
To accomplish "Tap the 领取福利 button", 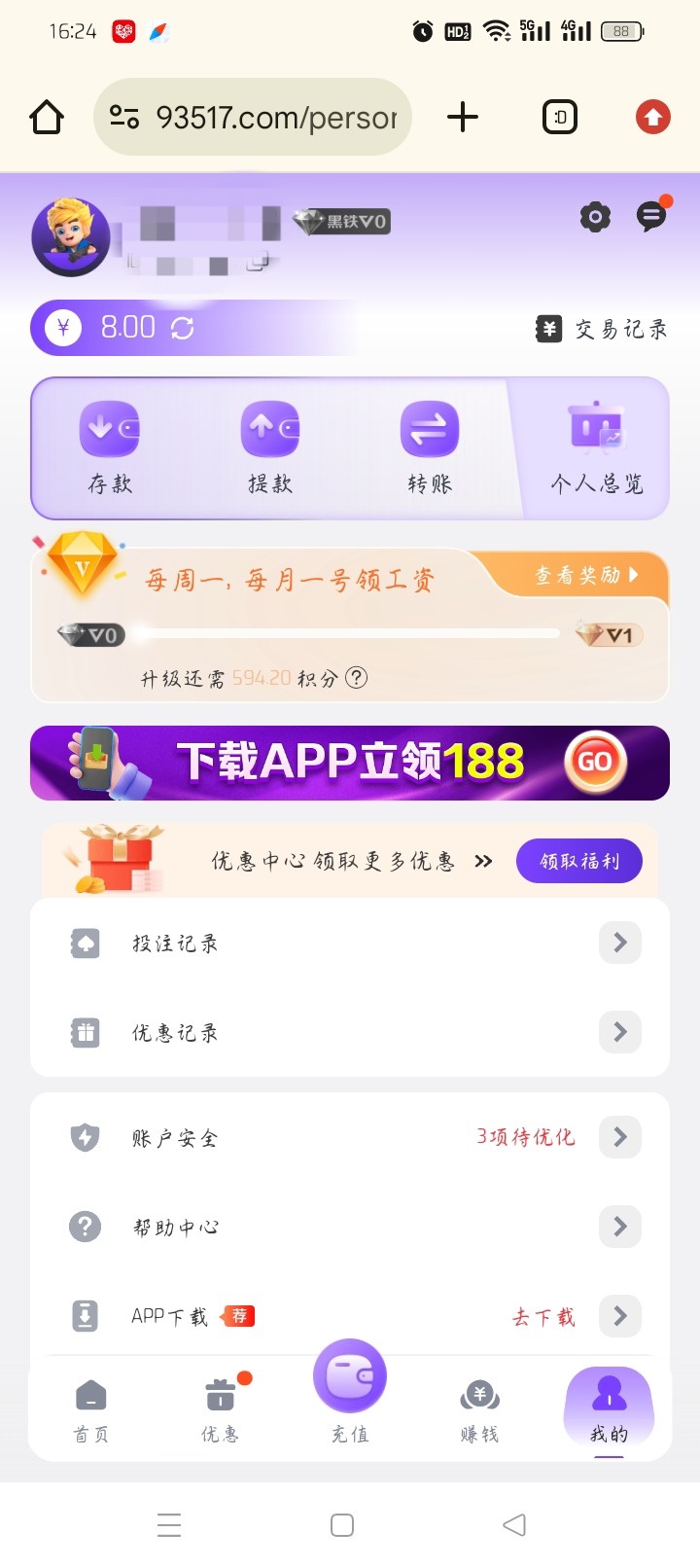I will (x=578, y=861).
